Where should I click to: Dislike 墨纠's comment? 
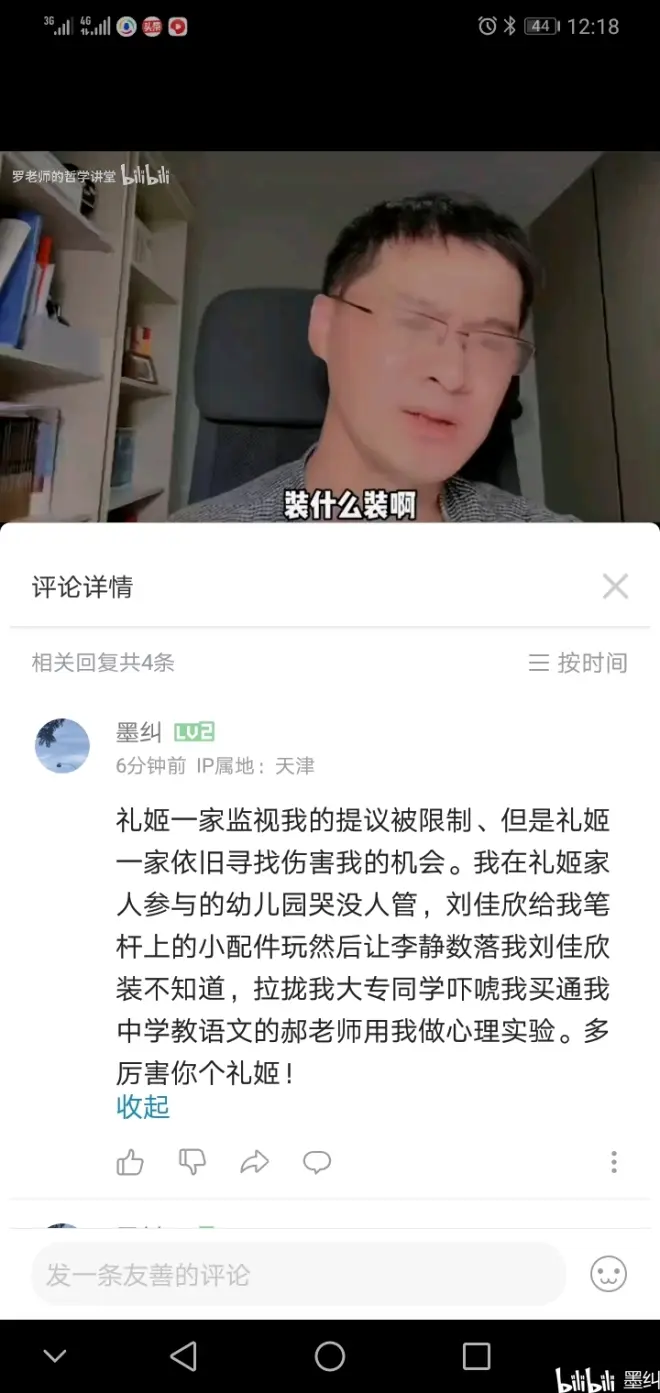click(192, 1162)
